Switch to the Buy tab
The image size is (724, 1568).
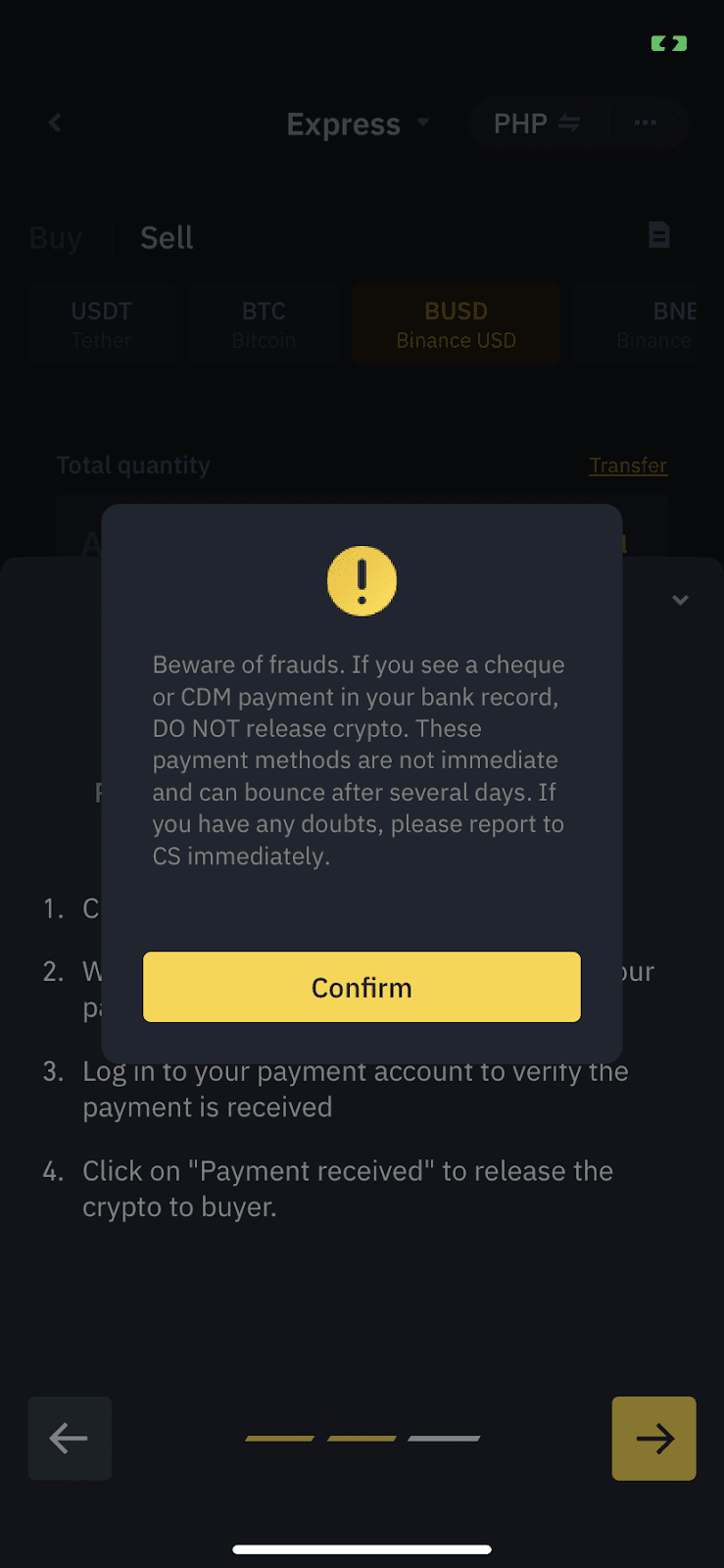coord(56,238)
